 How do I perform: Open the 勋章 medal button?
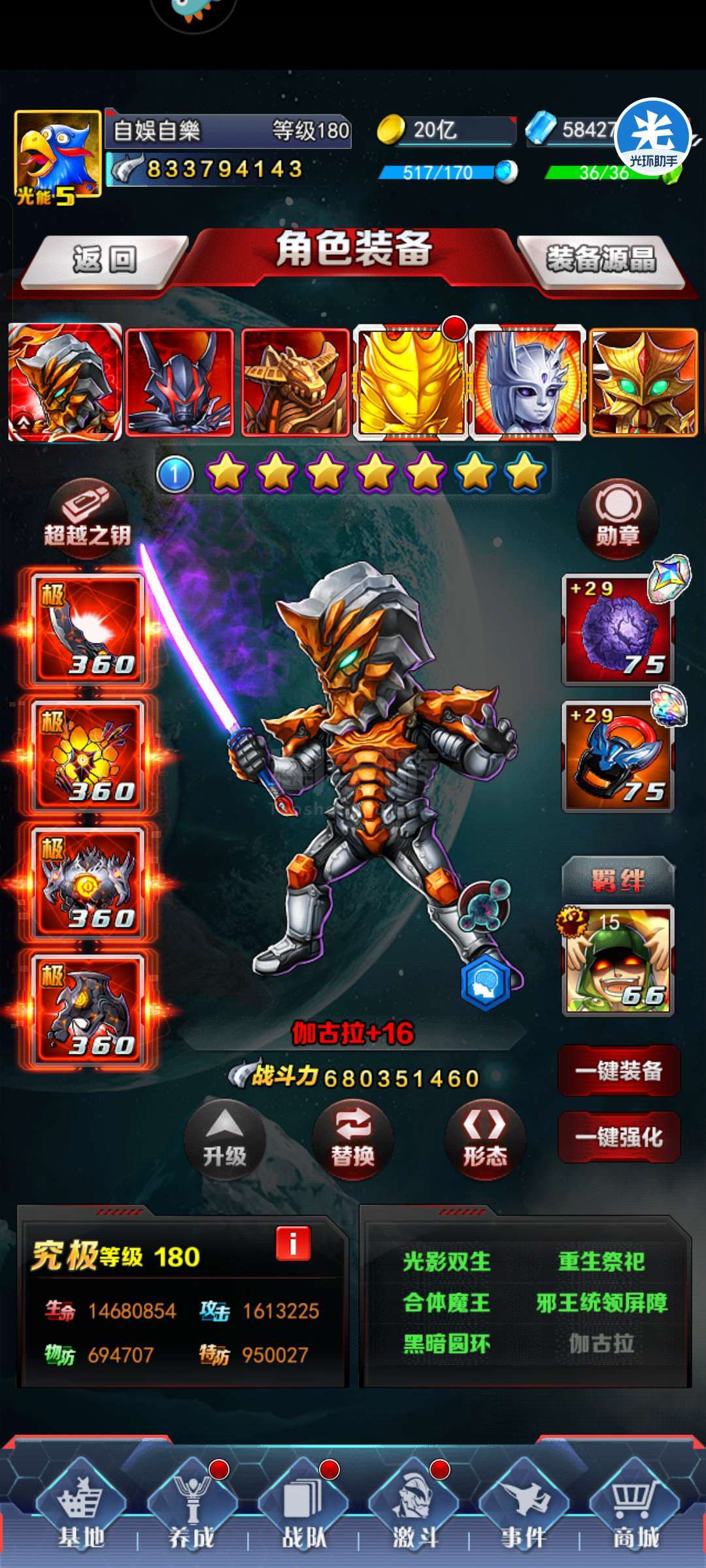pos(617,517)
